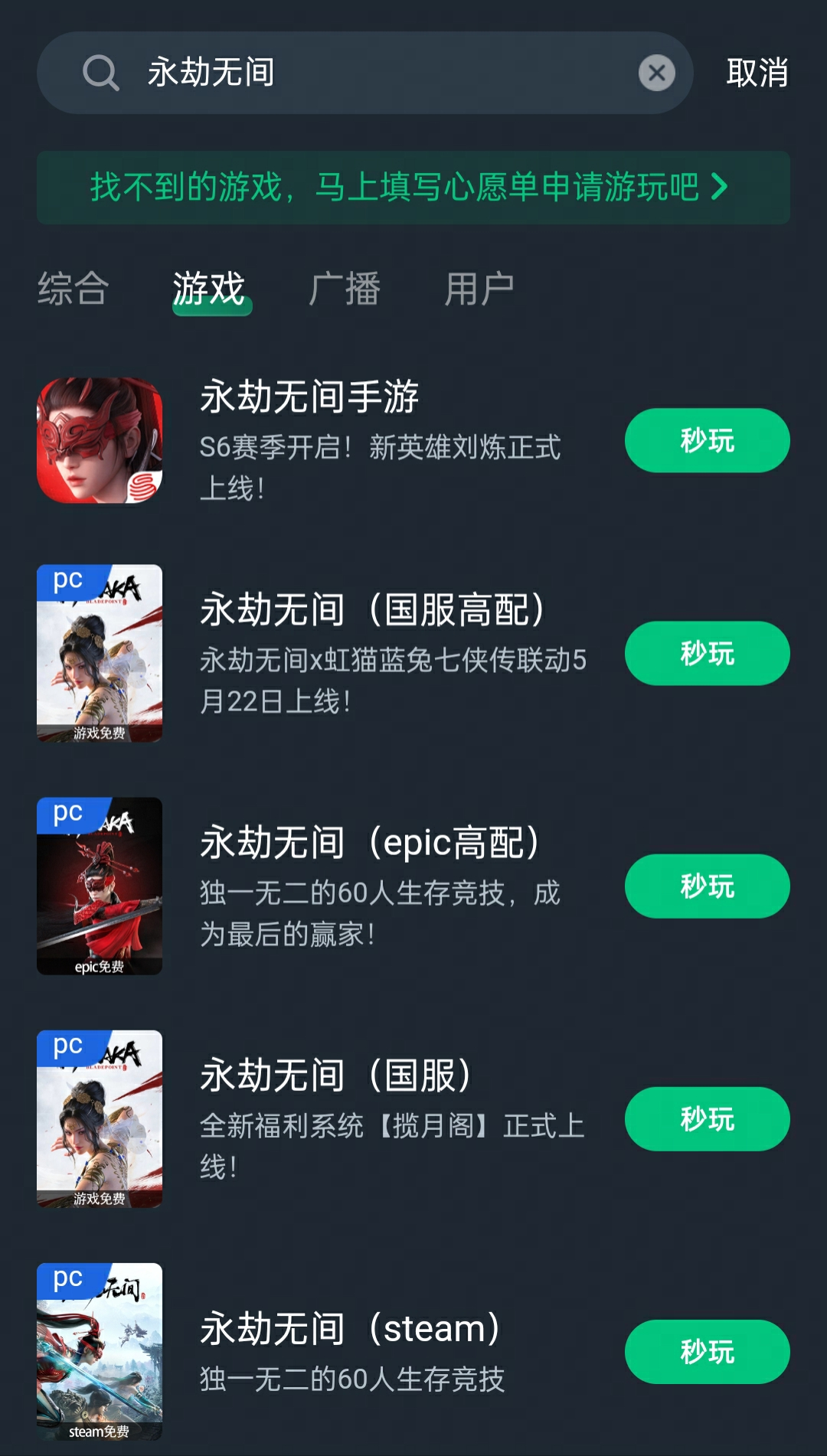Switch to the 用户 tab
Image resolution: width=827 pixels, height=1456 pixels.
[x=479, y=289]
